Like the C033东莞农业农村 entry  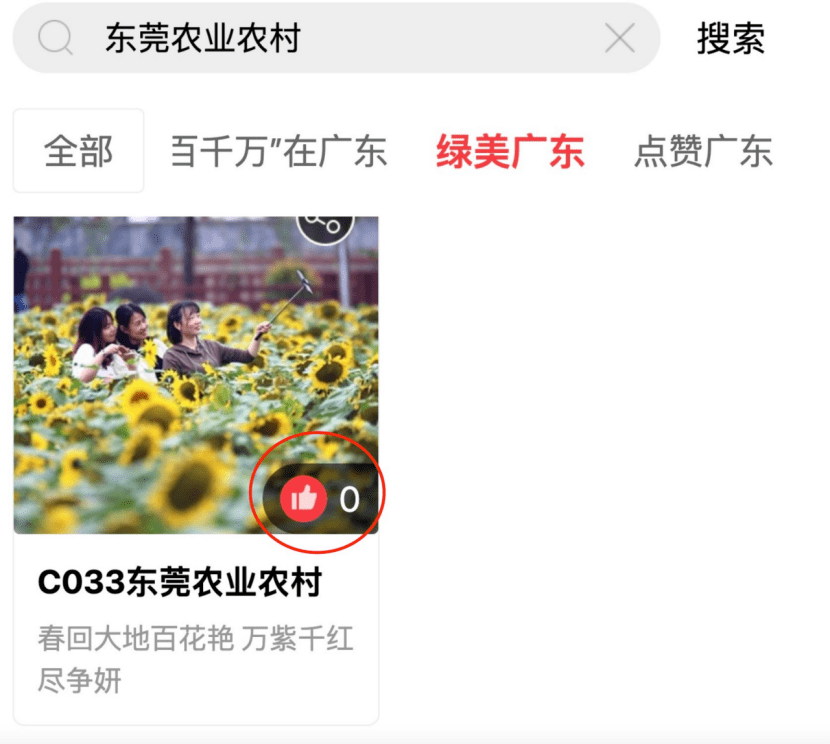(304, 498)
